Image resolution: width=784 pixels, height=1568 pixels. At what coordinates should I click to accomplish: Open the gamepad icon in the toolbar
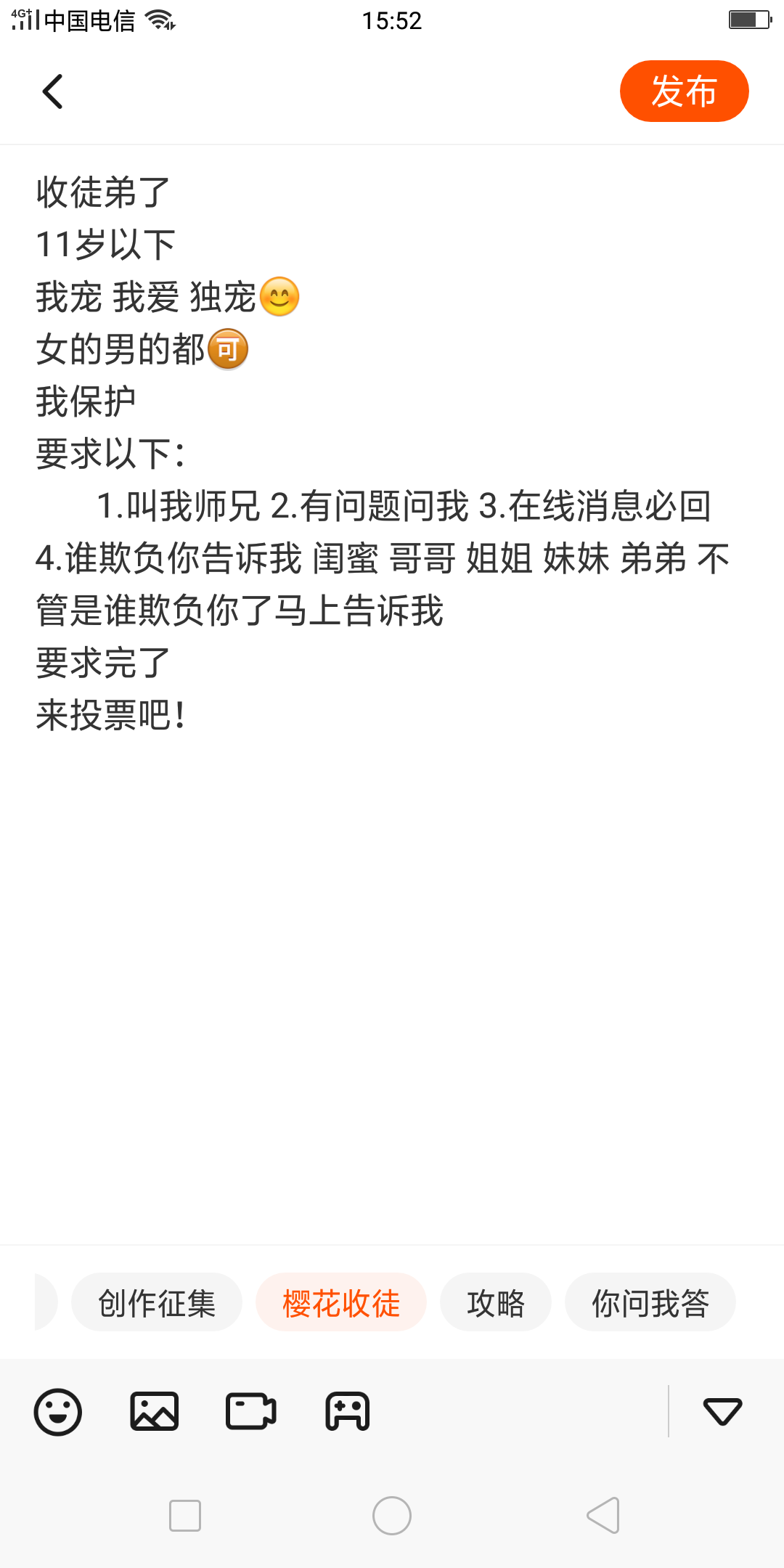[x=348, y=1412]
